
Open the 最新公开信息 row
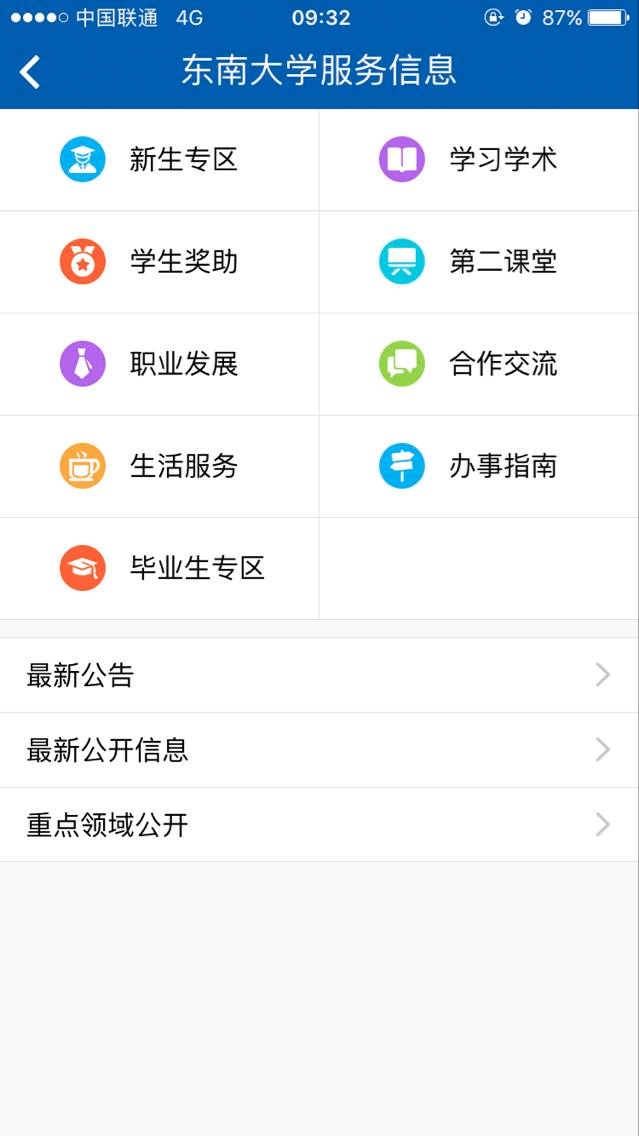point(319,750)
